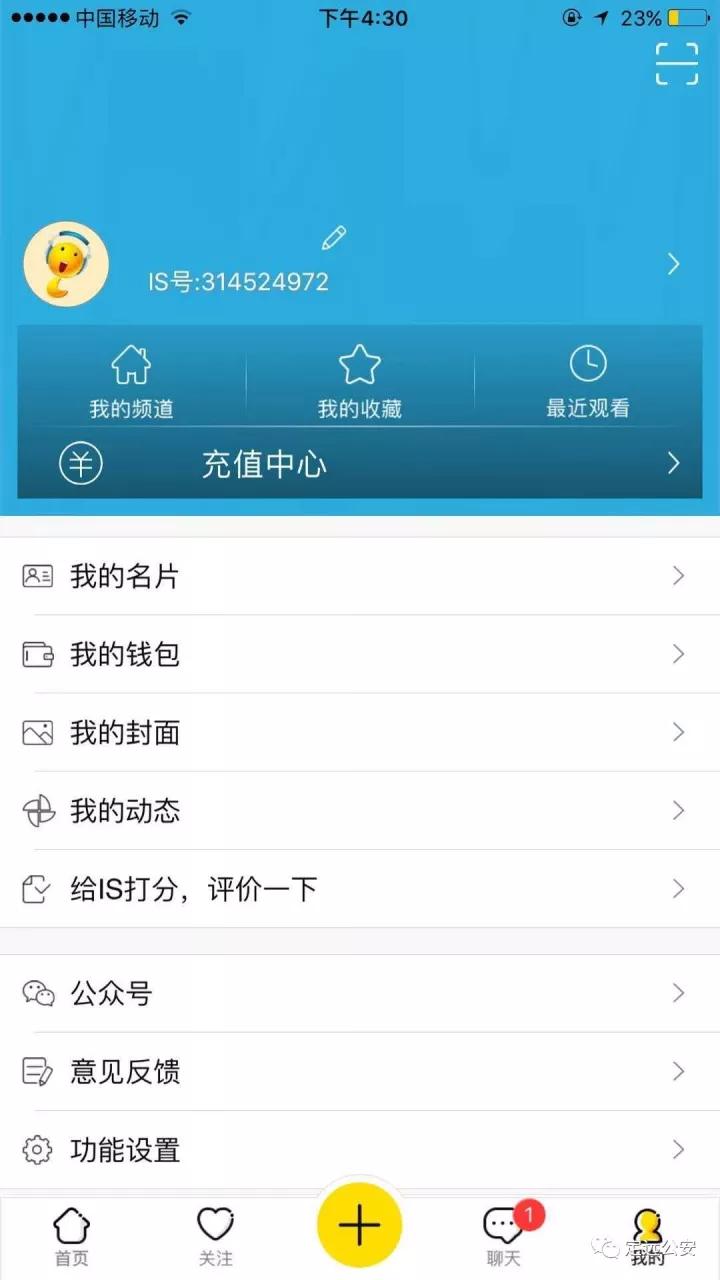Tap the 公众号 chat bubble icon
The width and height of the screenshot is (720, 1280).
point(38,992)
